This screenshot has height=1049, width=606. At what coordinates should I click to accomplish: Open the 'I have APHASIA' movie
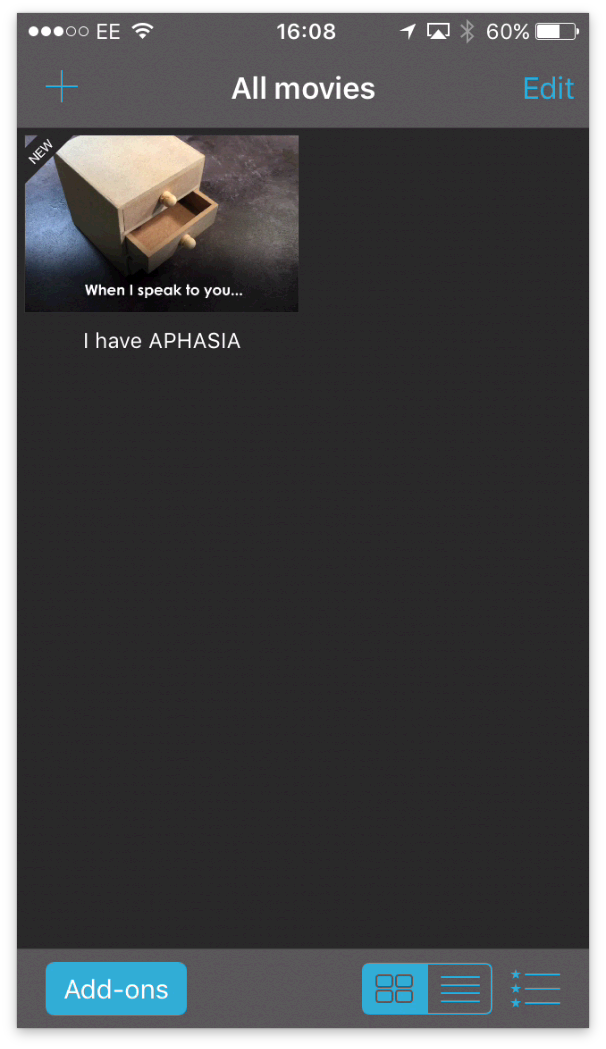pyautogui.click(x=161, y=224)
